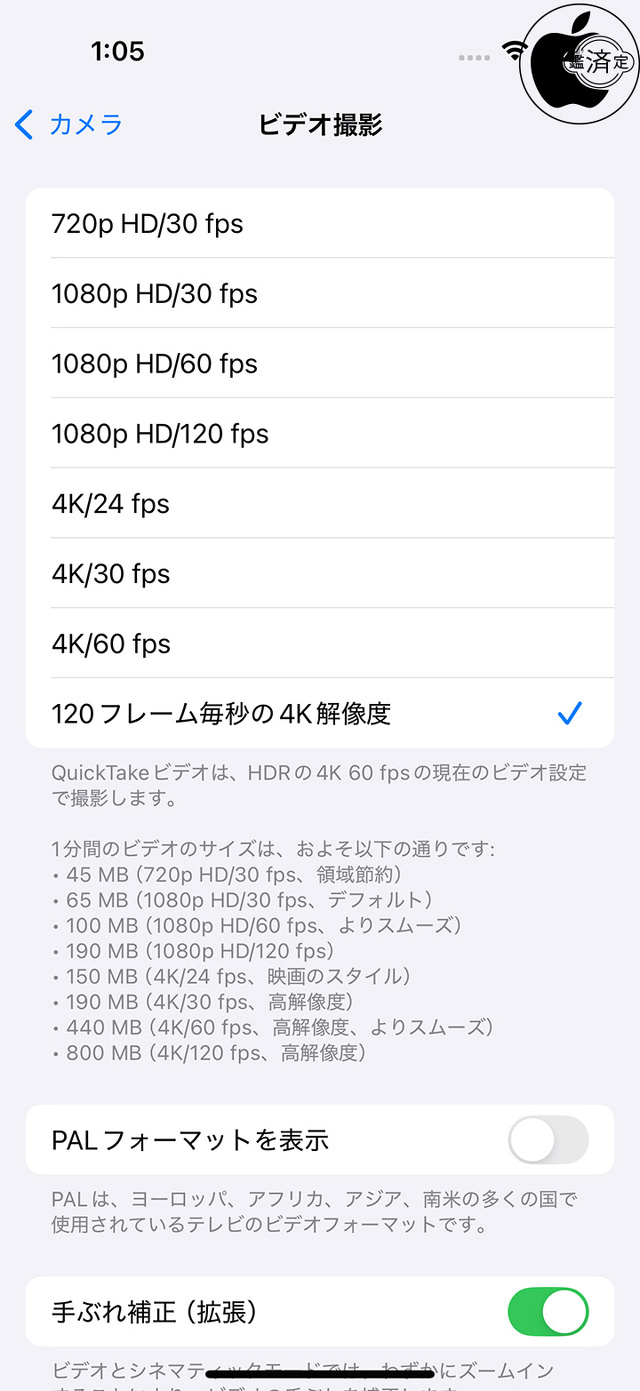Choose 4K/30 fps
Viewport: 640px width, 1391px height.
tap(319, 573)
